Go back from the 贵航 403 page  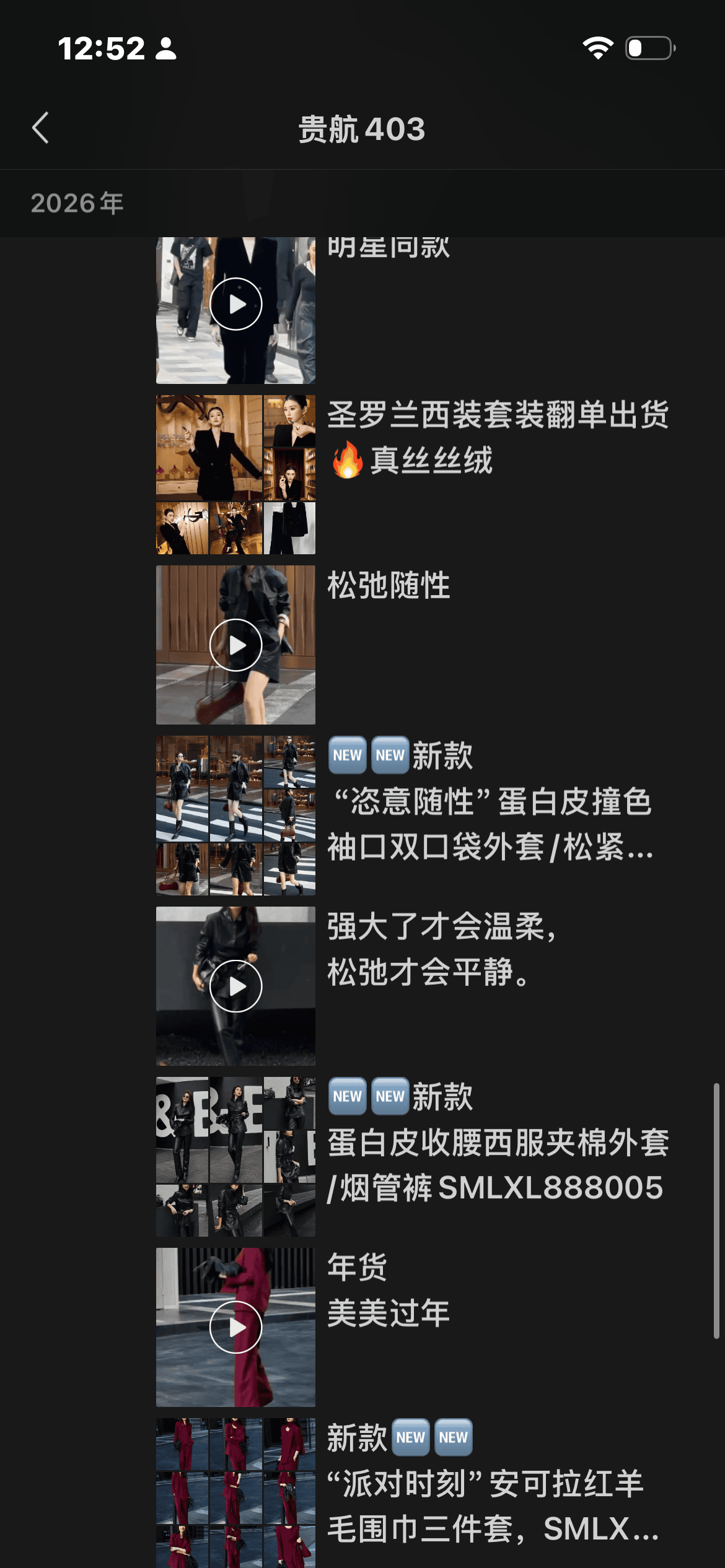click(x=41, y=128)
